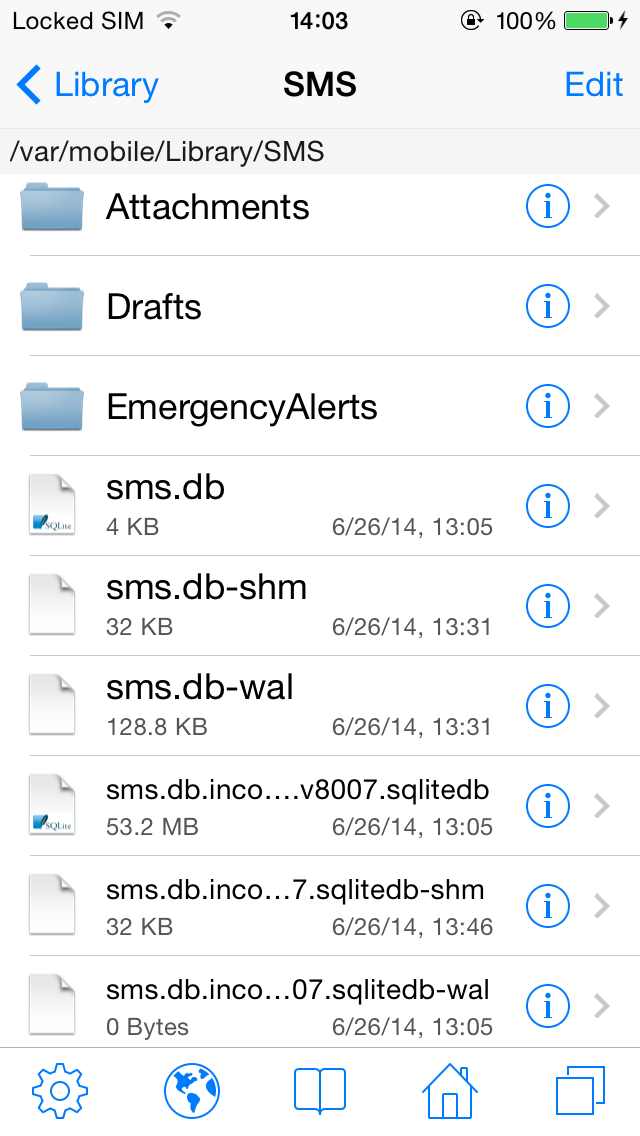Viewport: 640px width, 1136px height.
Task: Open the EmergencyAlerts folder
Action: point(320,406)
